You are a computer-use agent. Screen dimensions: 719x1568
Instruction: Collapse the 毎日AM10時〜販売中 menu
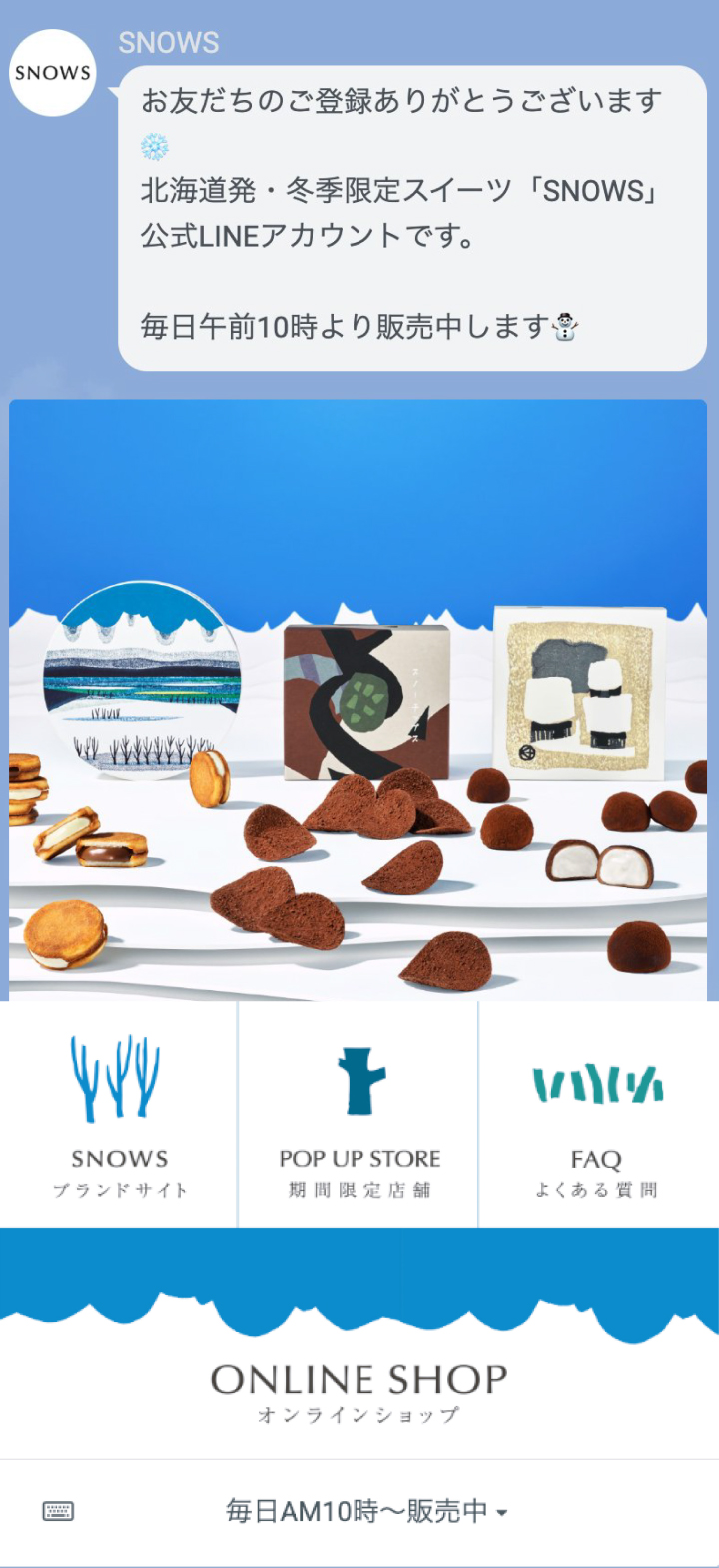367,1512
